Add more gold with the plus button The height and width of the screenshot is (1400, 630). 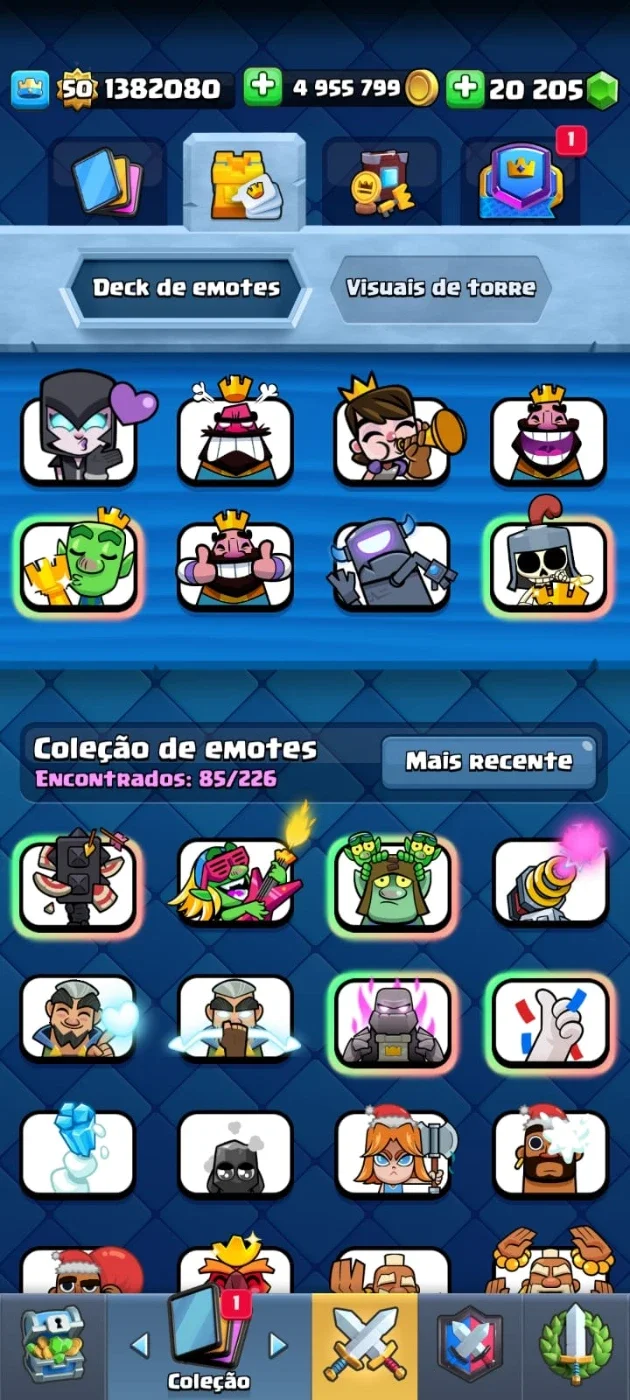pyautogui.click(x=262, y=88)
